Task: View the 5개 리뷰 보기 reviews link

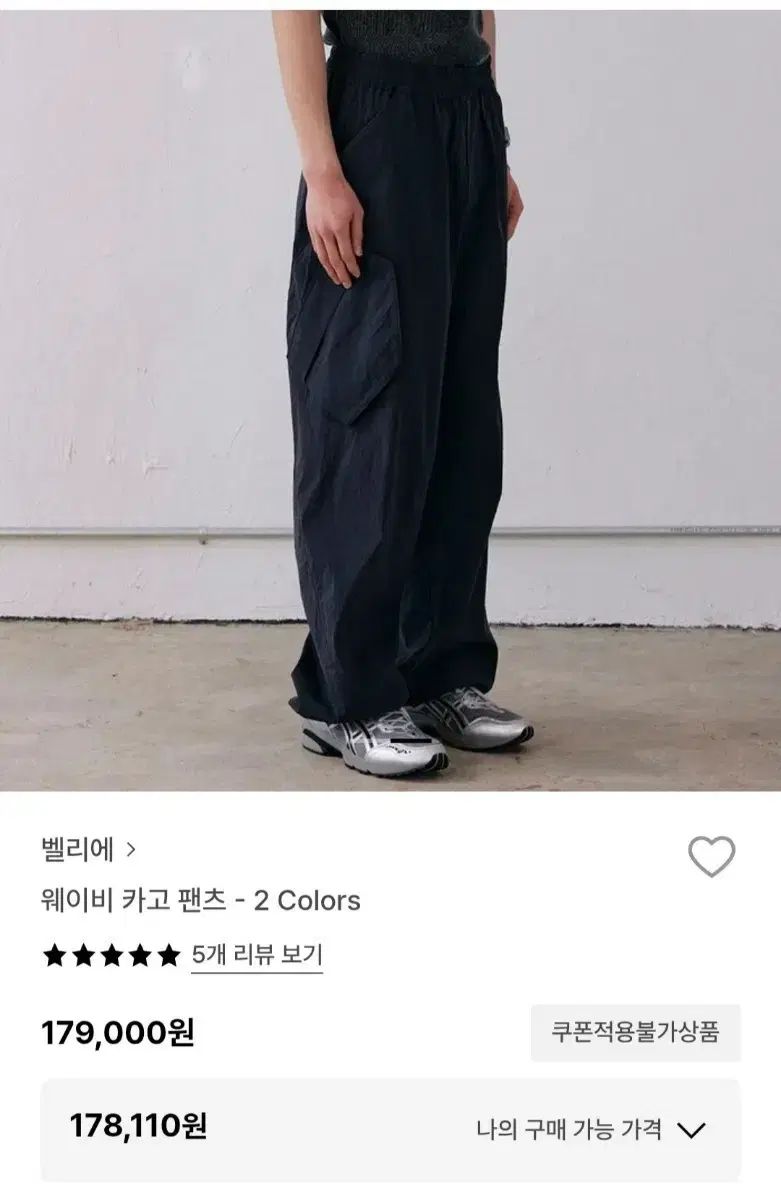Action: [x=257, y=955]
